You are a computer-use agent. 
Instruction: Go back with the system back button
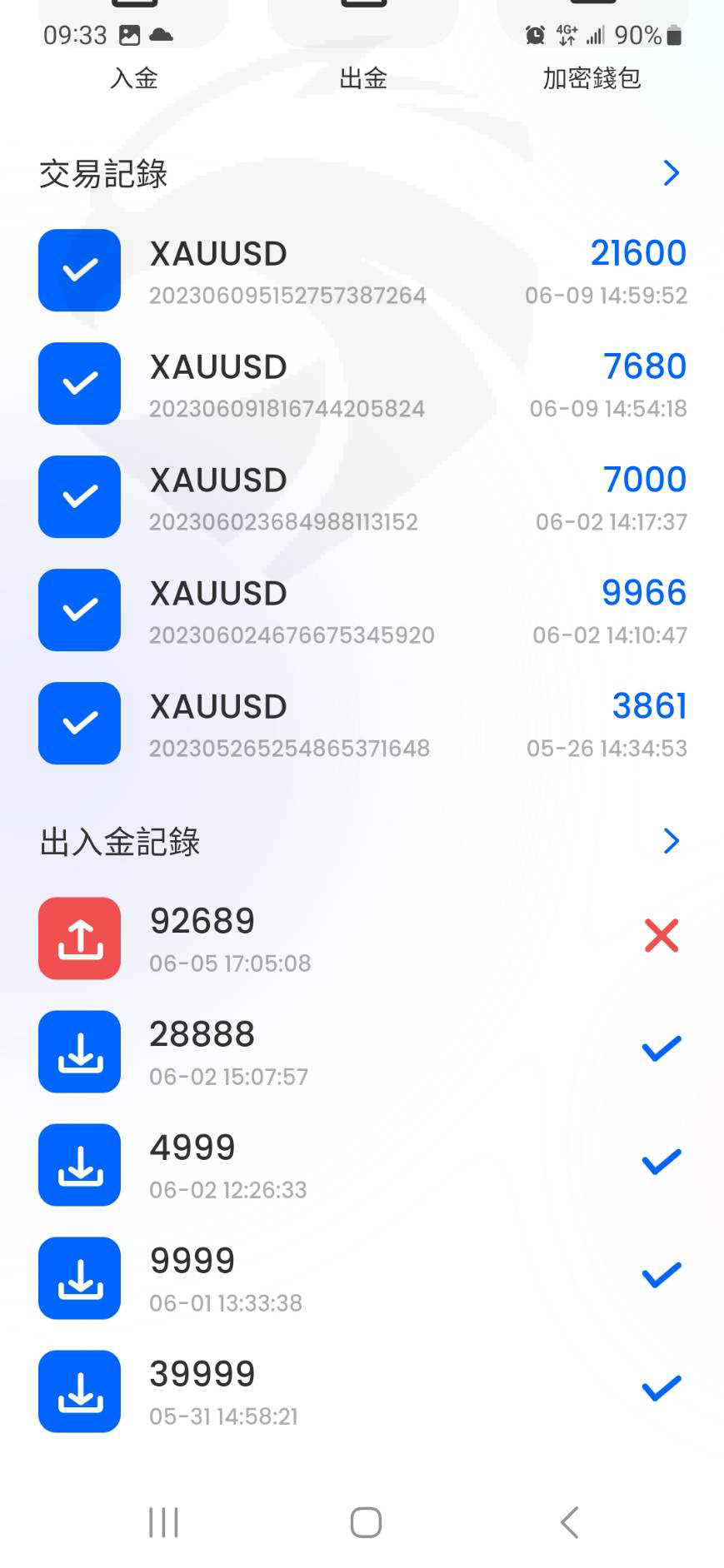tap(570, 1522)
